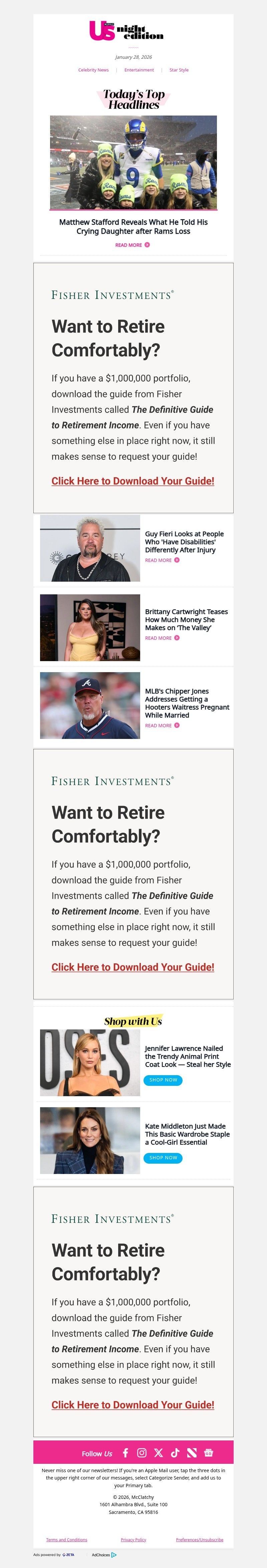Shop now for Kate Middleton's wardrobe staple
267x1568 pixels.
tap(163, 1158)
